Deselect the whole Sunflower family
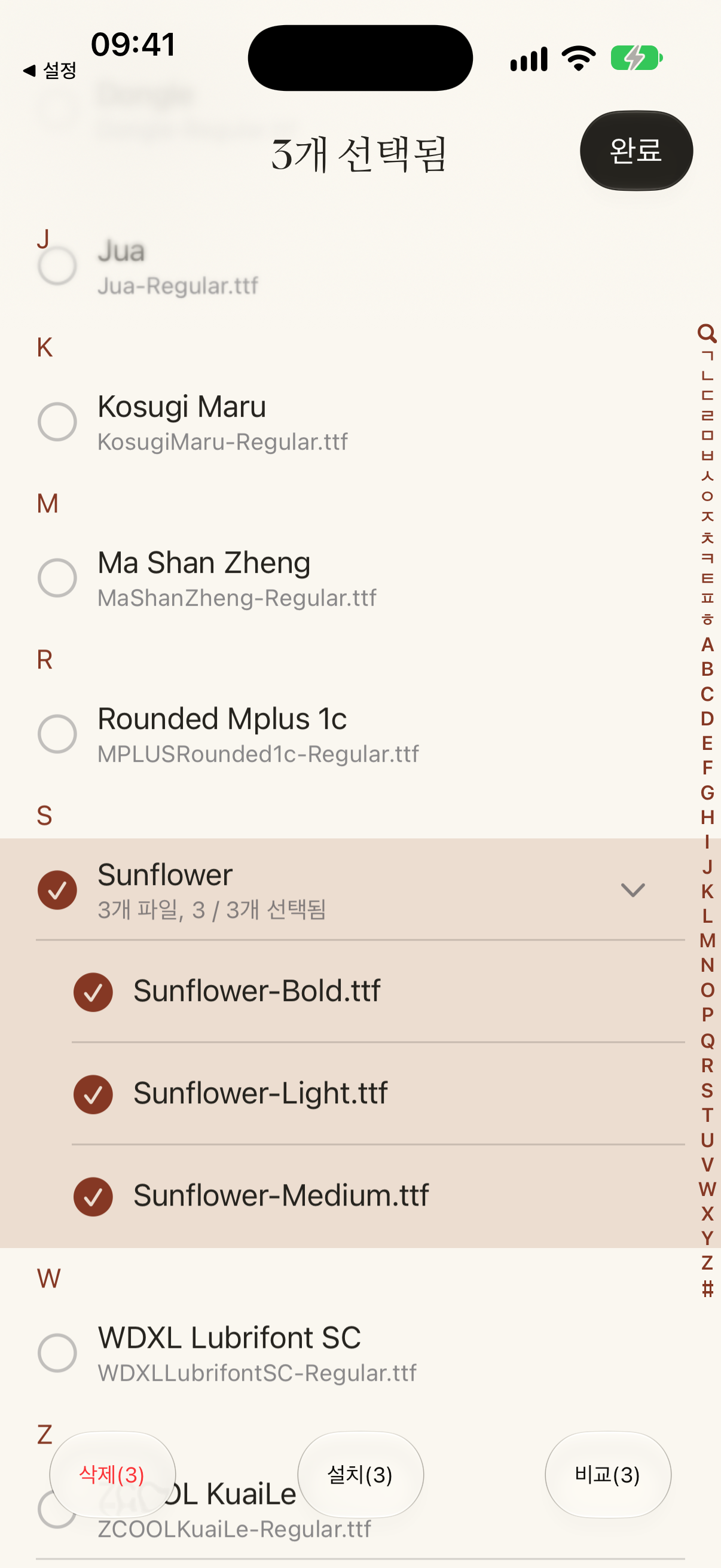The height and width of the screenshot is (1568, 721). (57, 890)
